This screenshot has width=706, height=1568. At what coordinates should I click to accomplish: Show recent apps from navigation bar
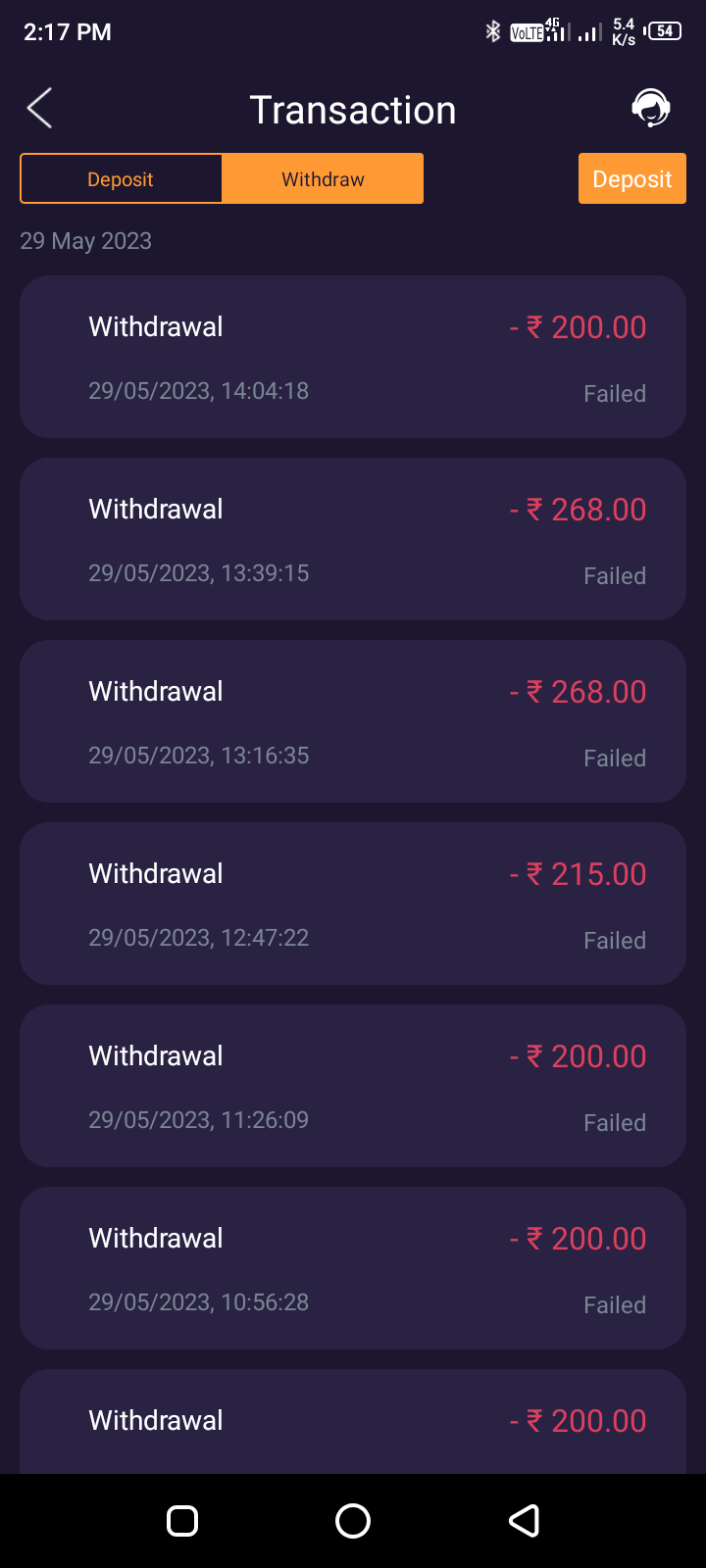pyautogui.click(x=182, y=1521)
